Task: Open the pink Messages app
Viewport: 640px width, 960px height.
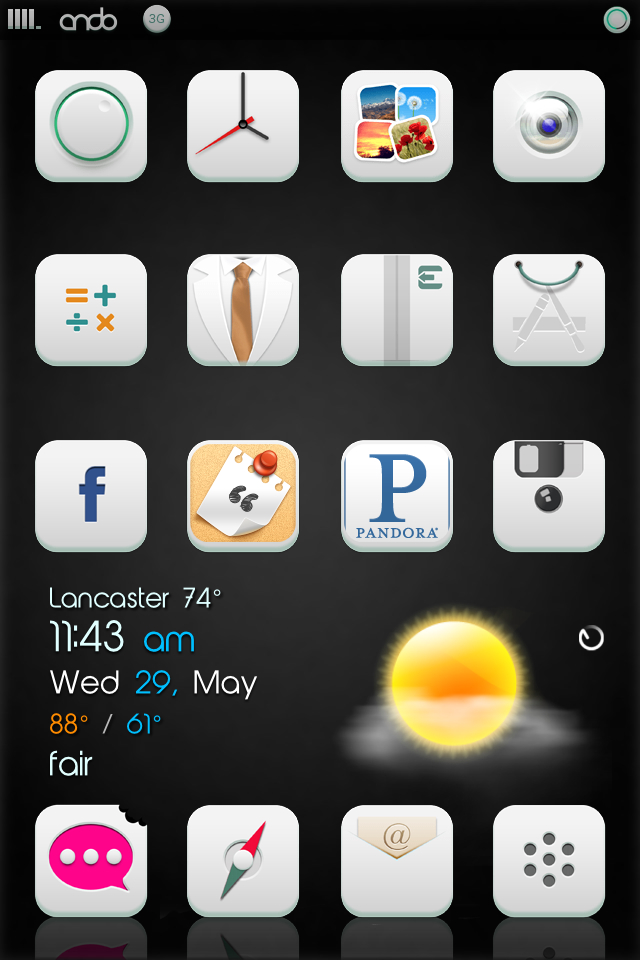Action: click(91, 860)
